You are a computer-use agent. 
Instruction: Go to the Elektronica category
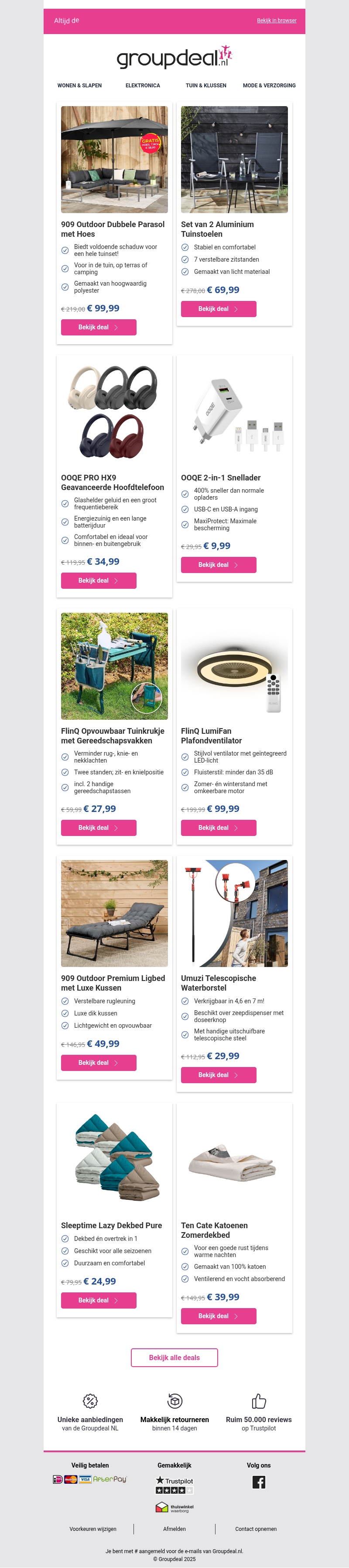[x=143, y=86]
